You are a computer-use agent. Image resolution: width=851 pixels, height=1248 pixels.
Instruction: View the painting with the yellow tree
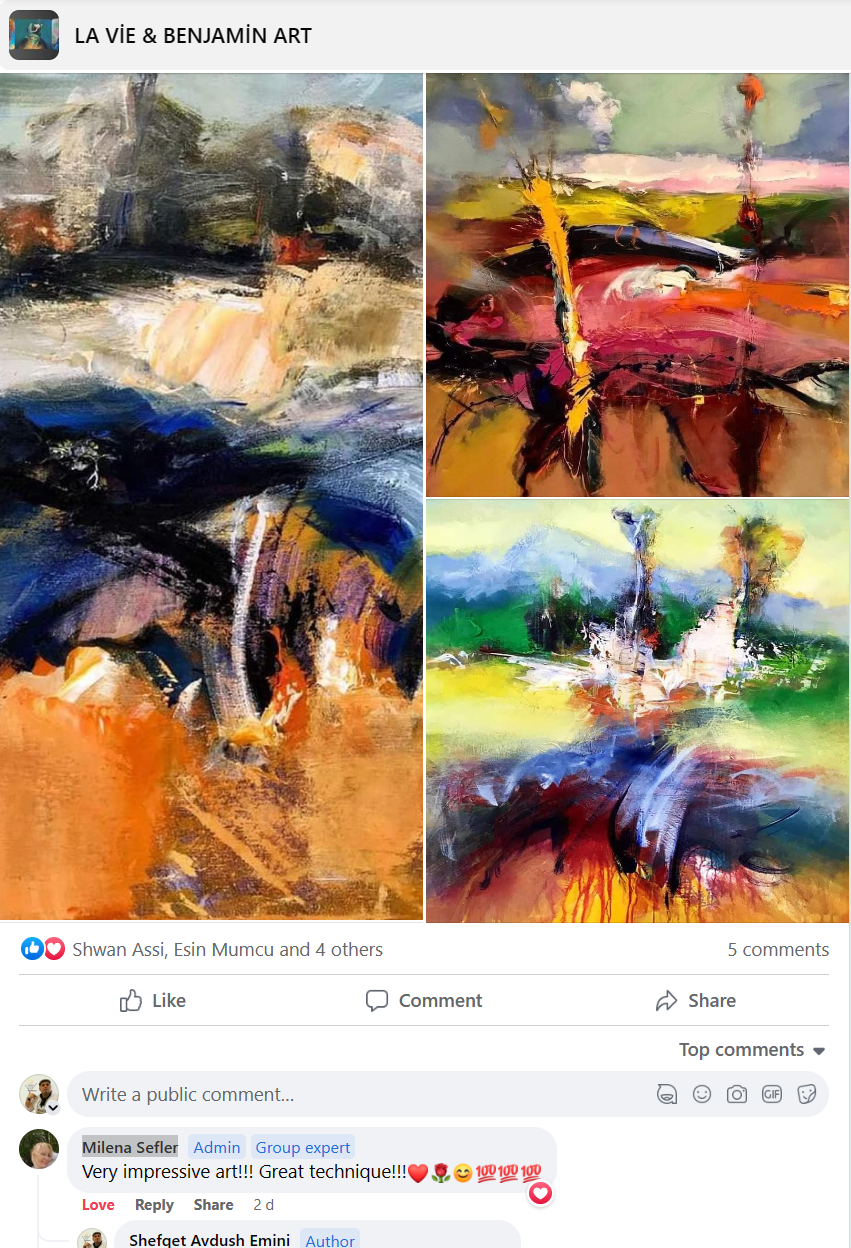tap(636, 285)
